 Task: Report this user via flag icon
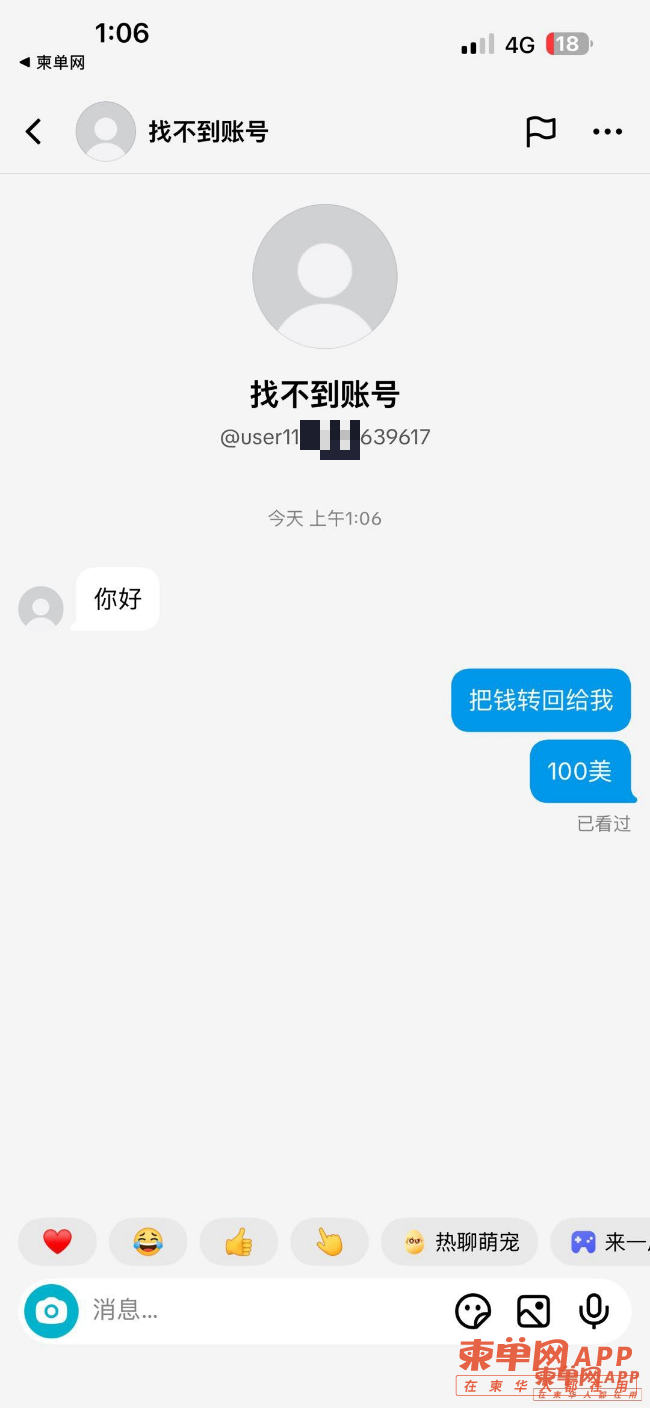click(540, 132)
